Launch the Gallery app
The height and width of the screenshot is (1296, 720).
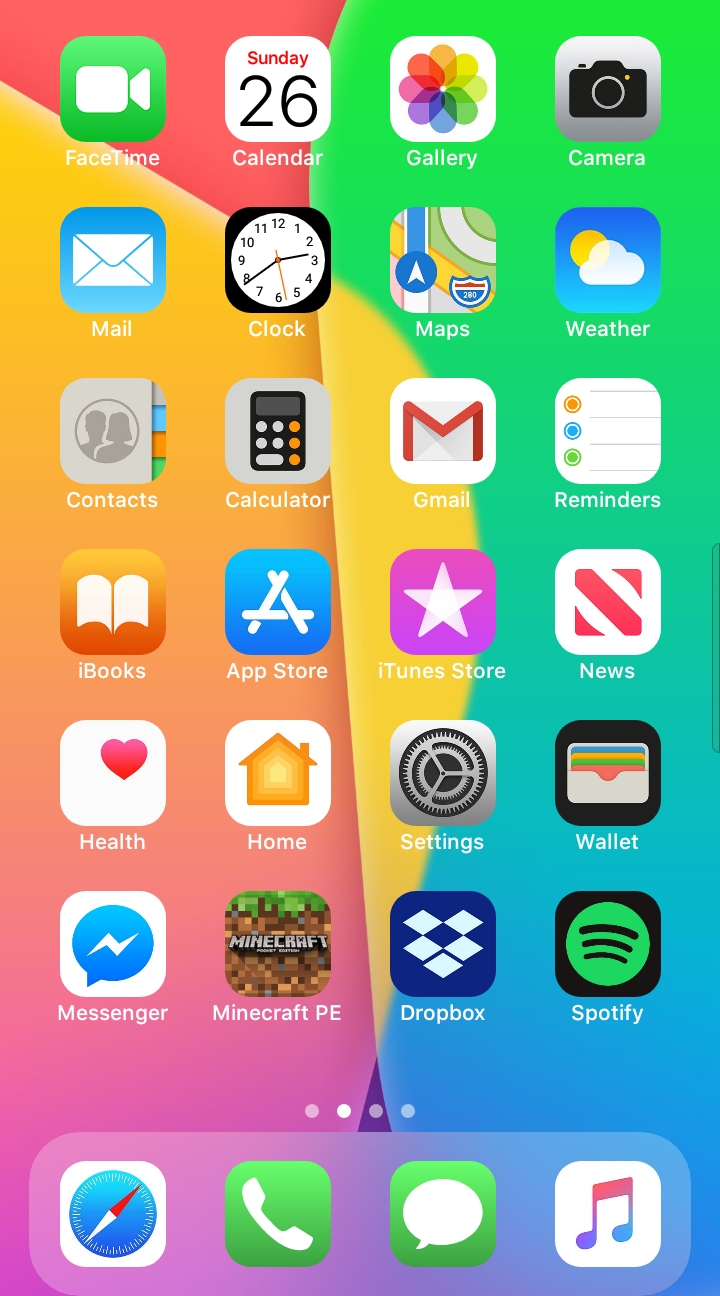(443, 88)
